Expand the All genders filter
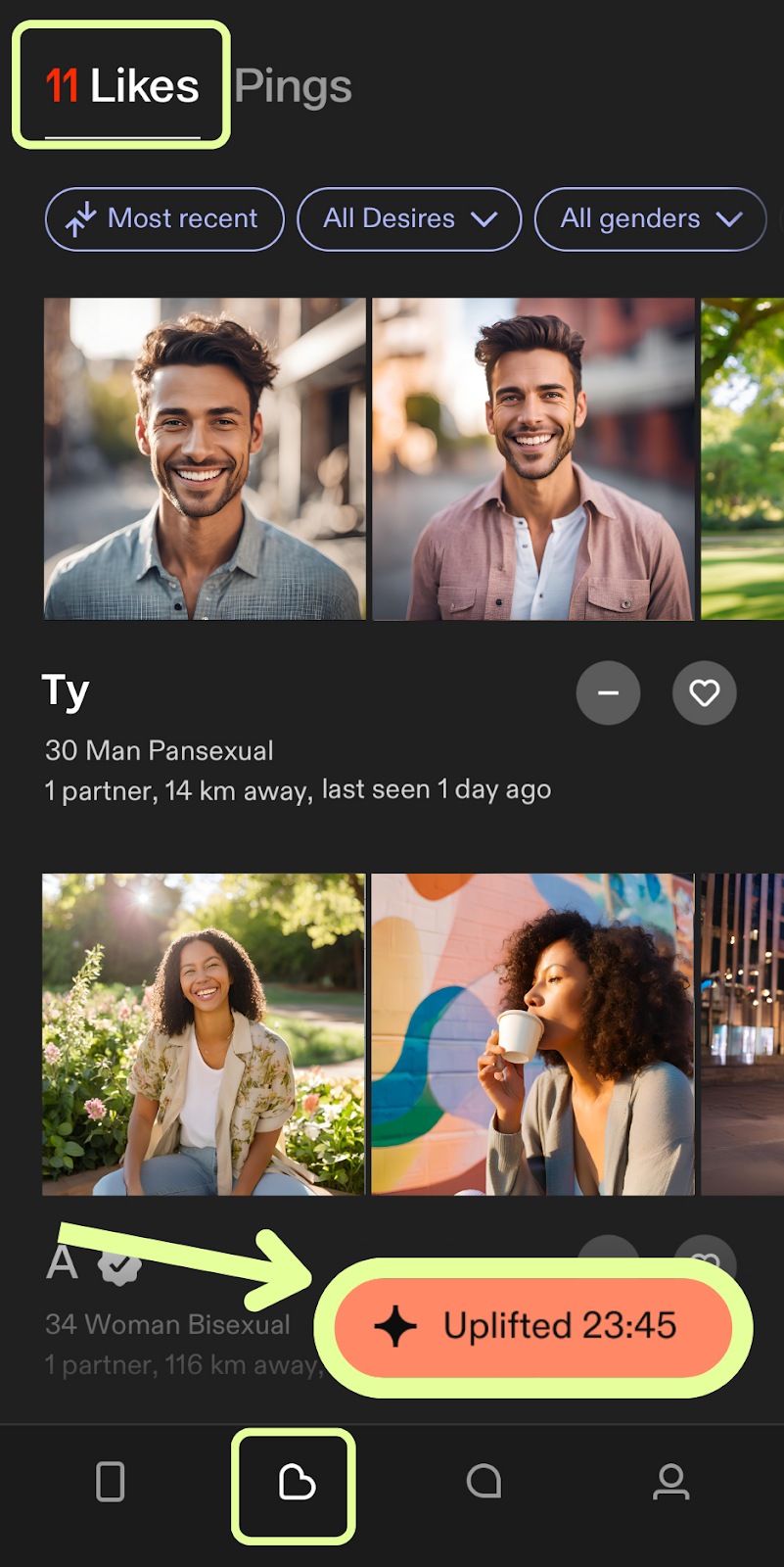 point(650,218)
